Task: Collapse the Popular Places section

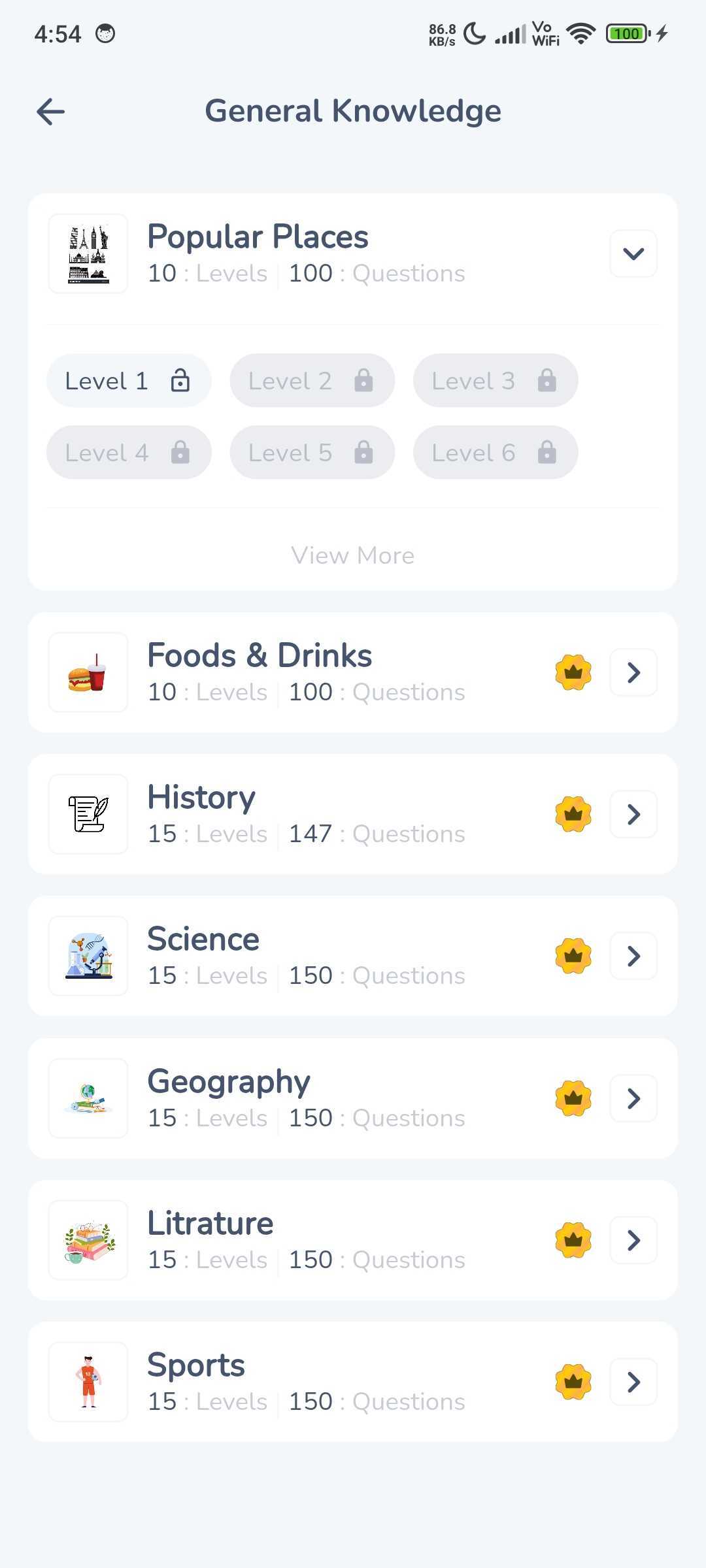Action: click(633, 253)
